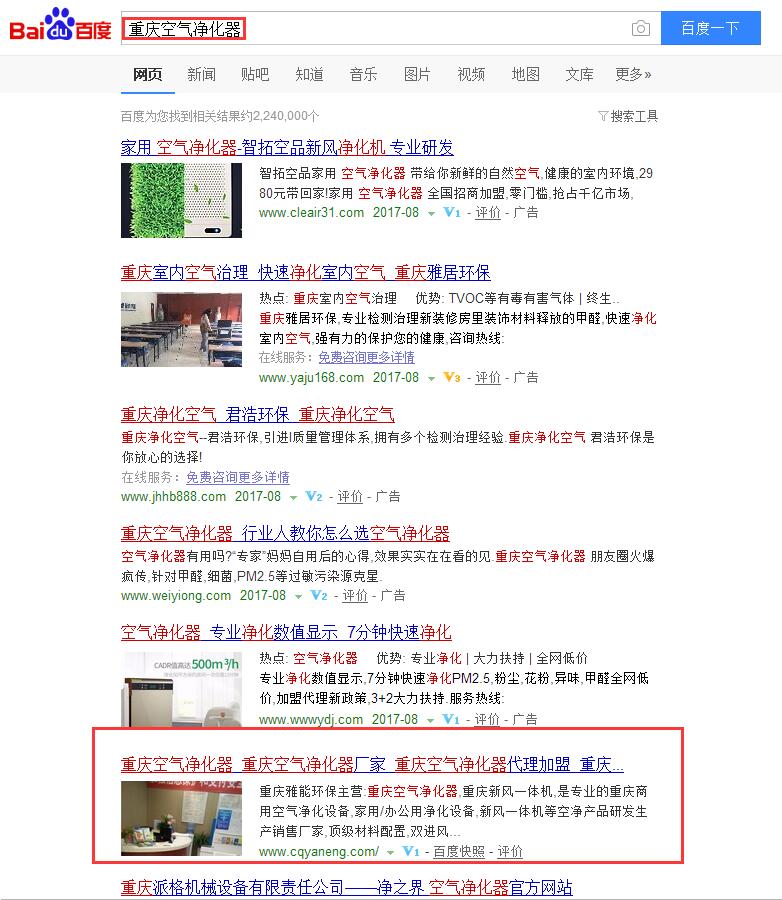Switch to the 地图 tab
782x900 pixels.
pos(525,74)
